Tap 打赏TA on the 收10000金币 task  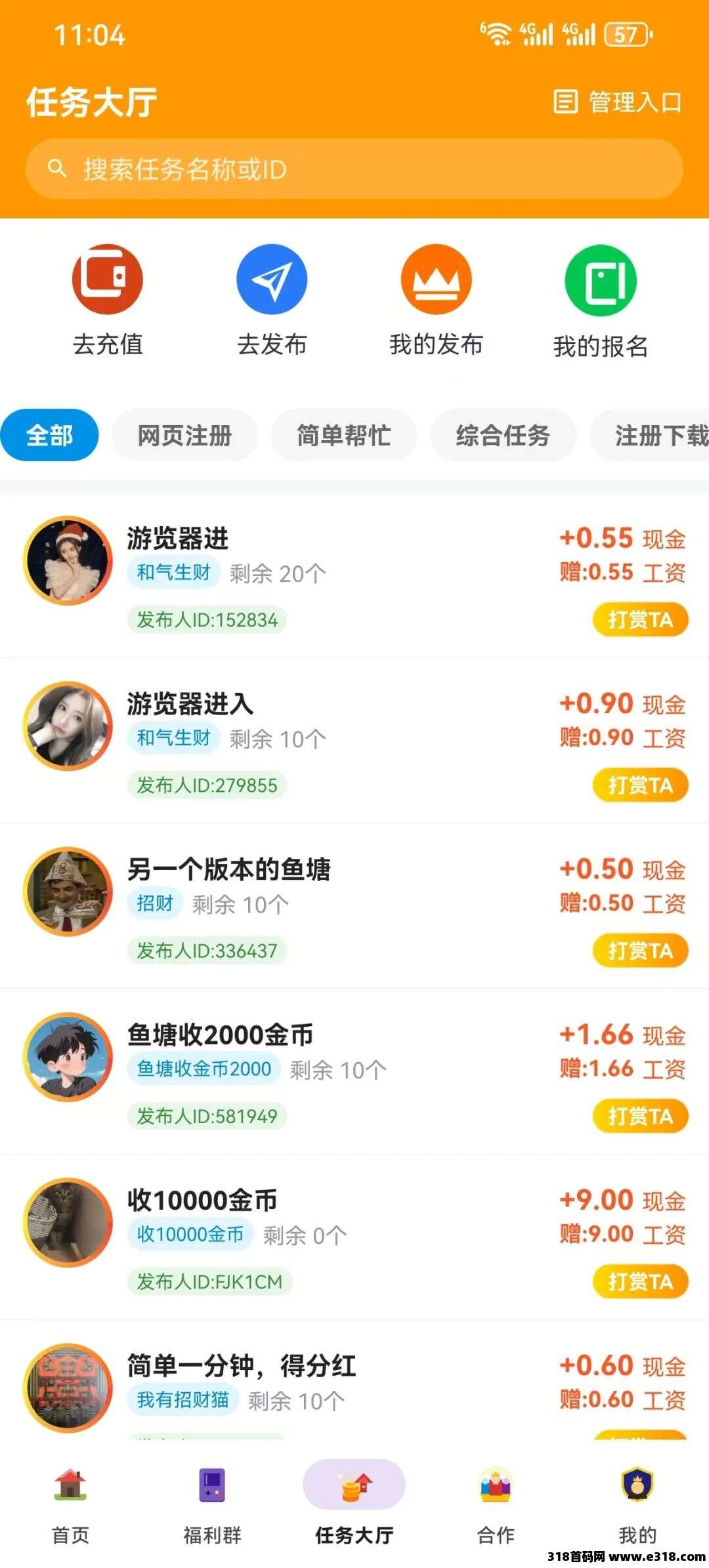click(x=640, y=1279)
